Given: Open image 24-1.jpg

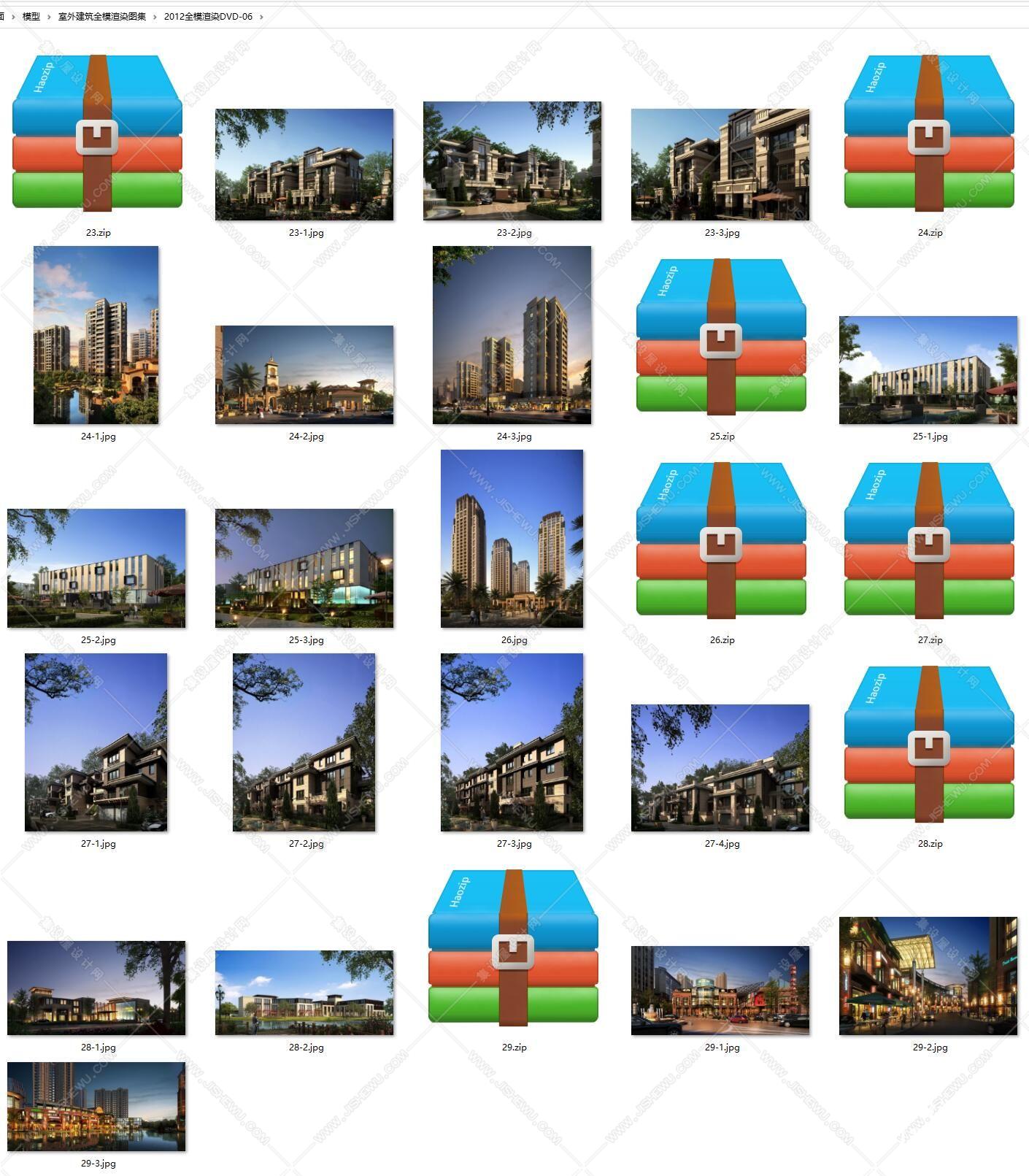Looking at the screenshot, I should pos(96,335).
